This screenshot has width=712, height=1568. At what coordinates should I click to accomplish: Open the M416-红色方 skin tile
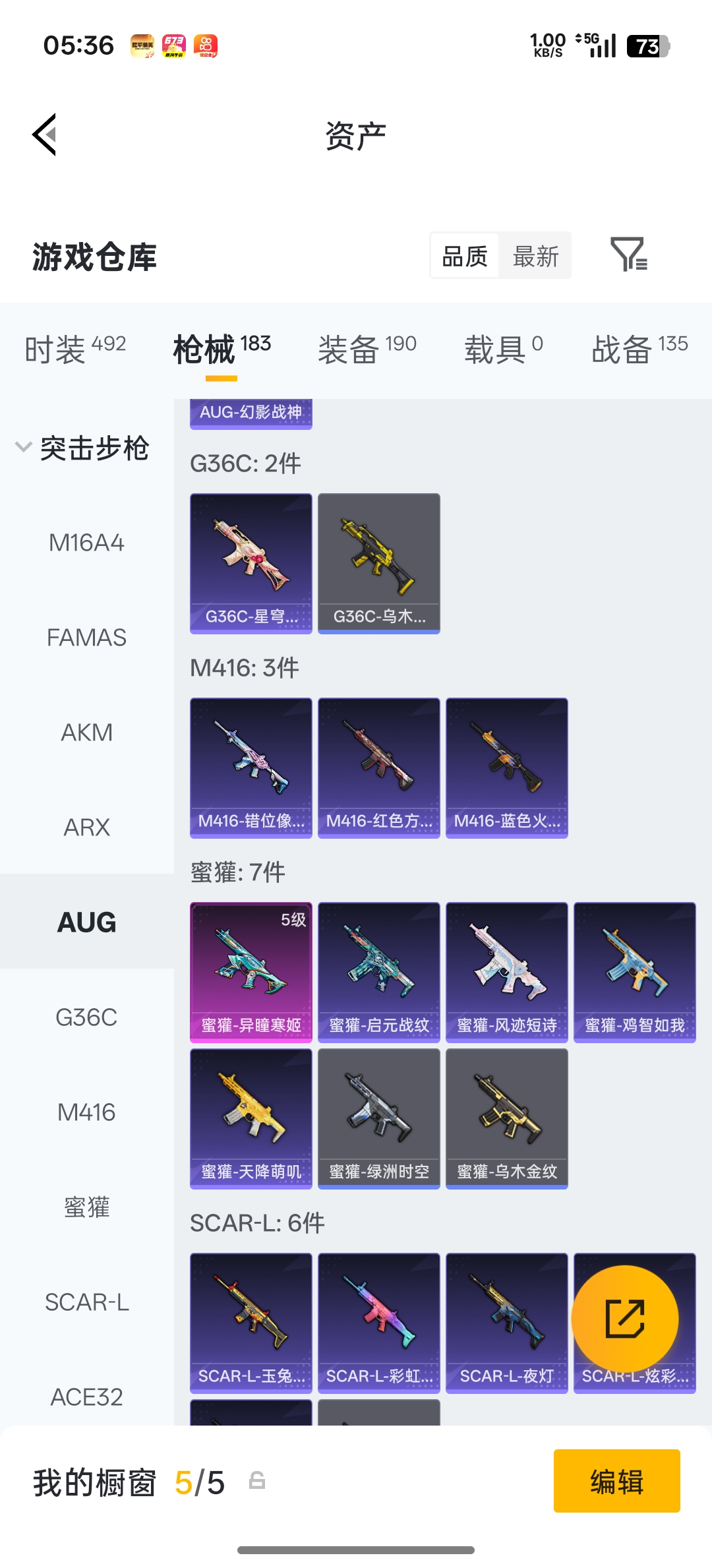[379, 768]
